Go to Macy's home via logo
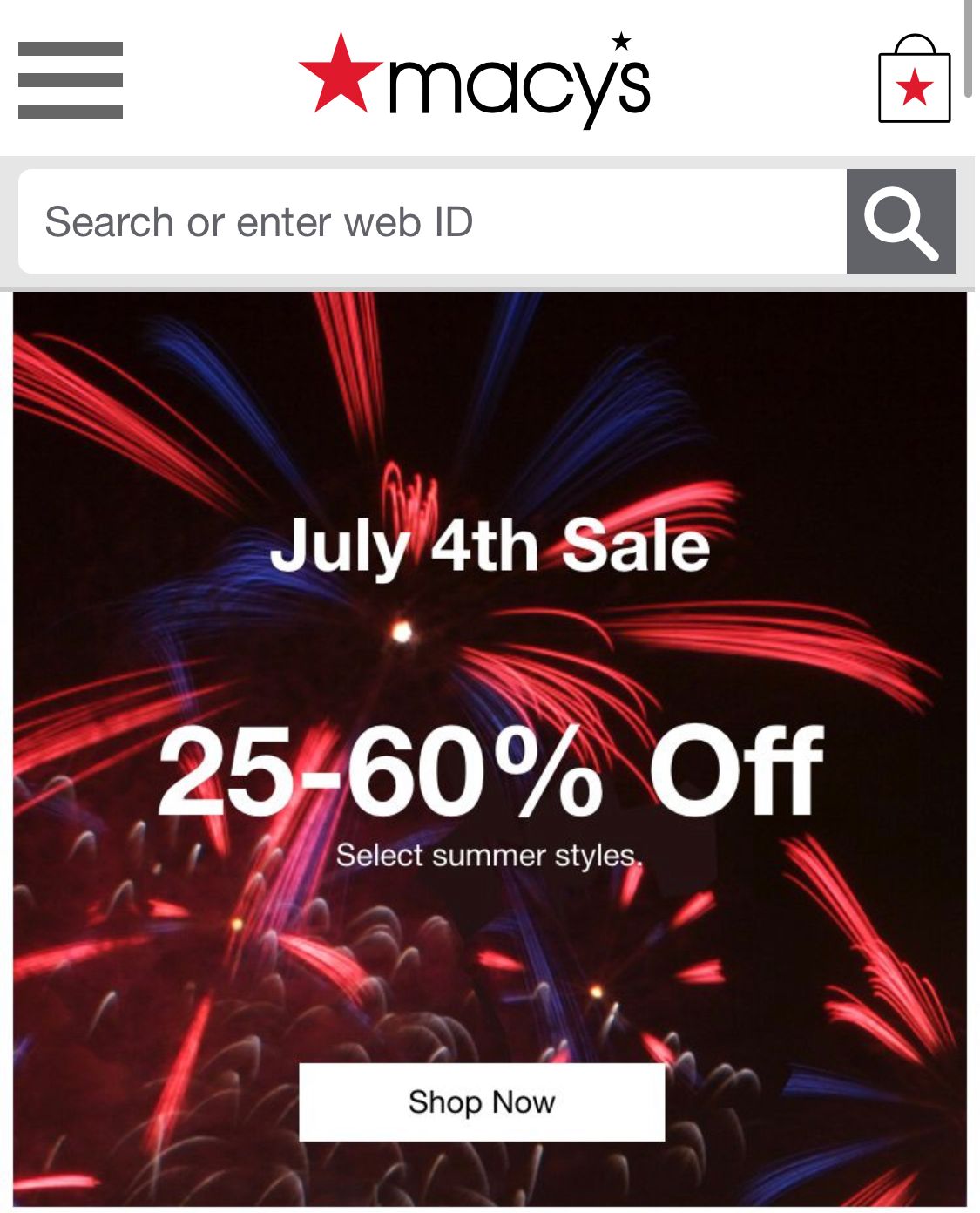980x1213 pixels. coord(475,78)
